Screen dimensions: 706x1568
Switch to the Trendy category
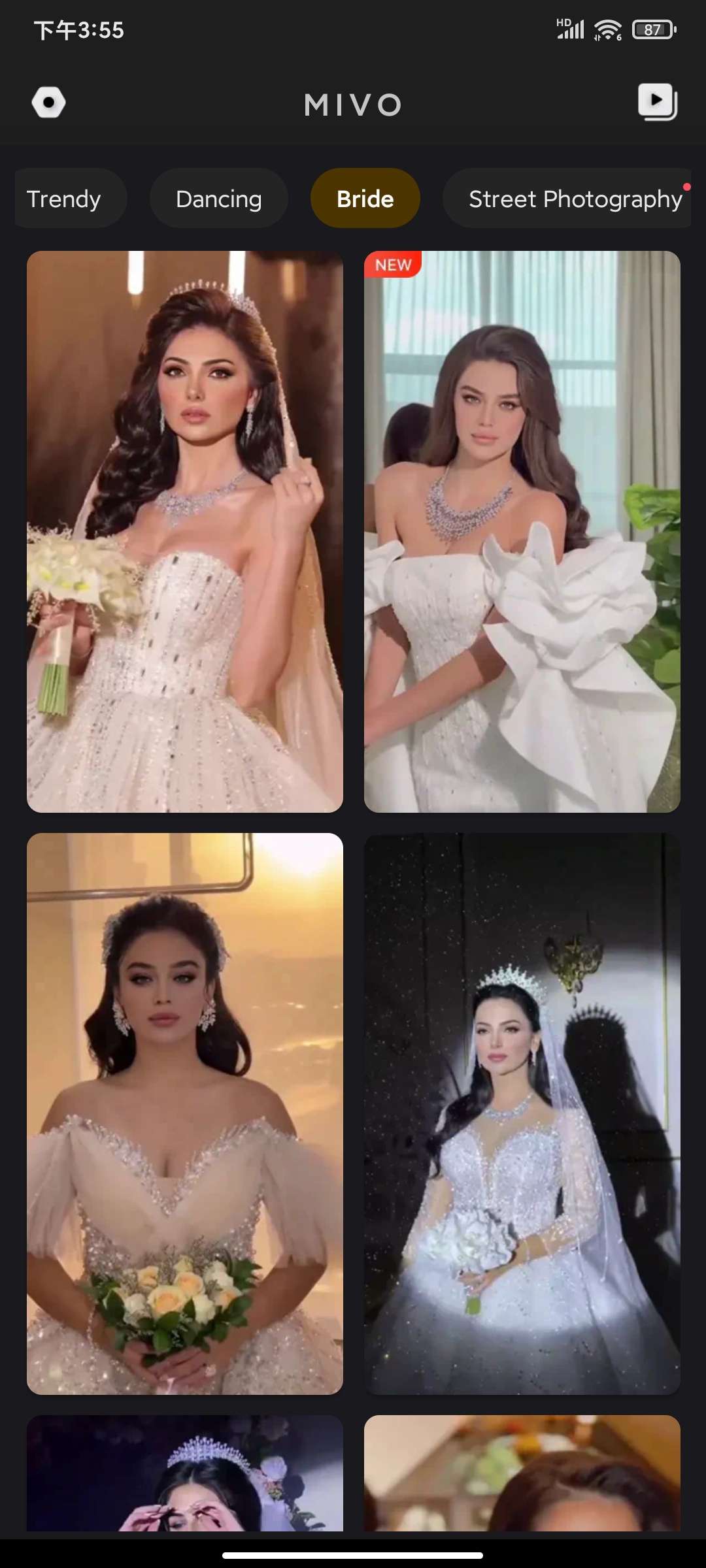pyautogui.click(x=64, y=199)
